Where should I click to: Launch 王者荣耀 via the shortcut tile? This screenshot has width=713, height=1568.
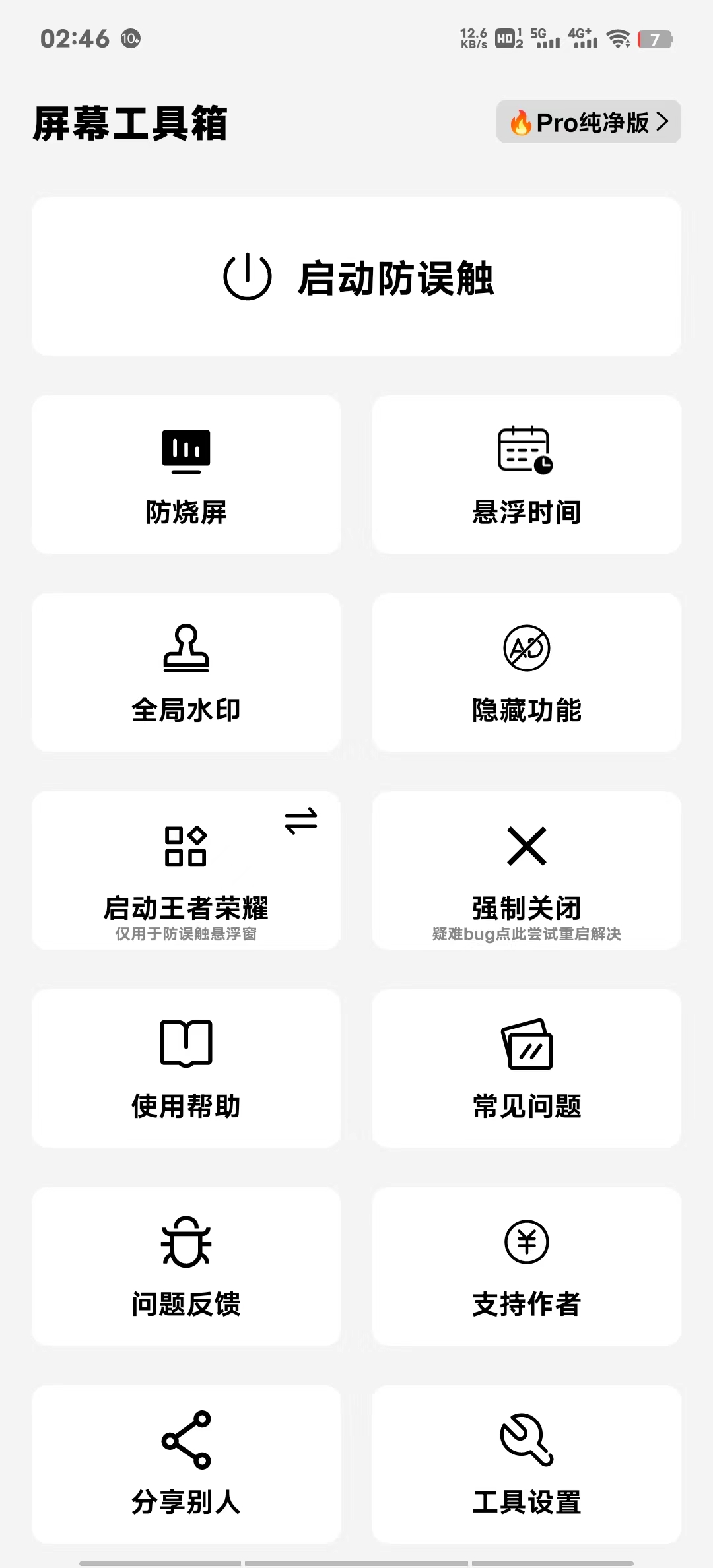coord(186,871)
